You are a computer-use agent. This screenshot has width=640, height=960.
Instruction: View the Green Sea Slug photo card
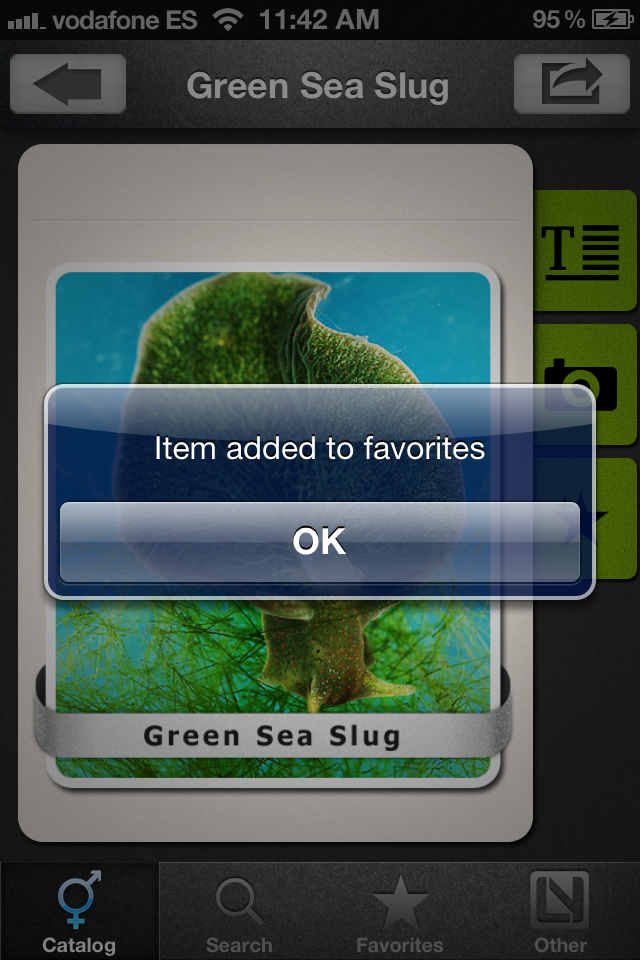pyautogui.click(x=272, y=680)
